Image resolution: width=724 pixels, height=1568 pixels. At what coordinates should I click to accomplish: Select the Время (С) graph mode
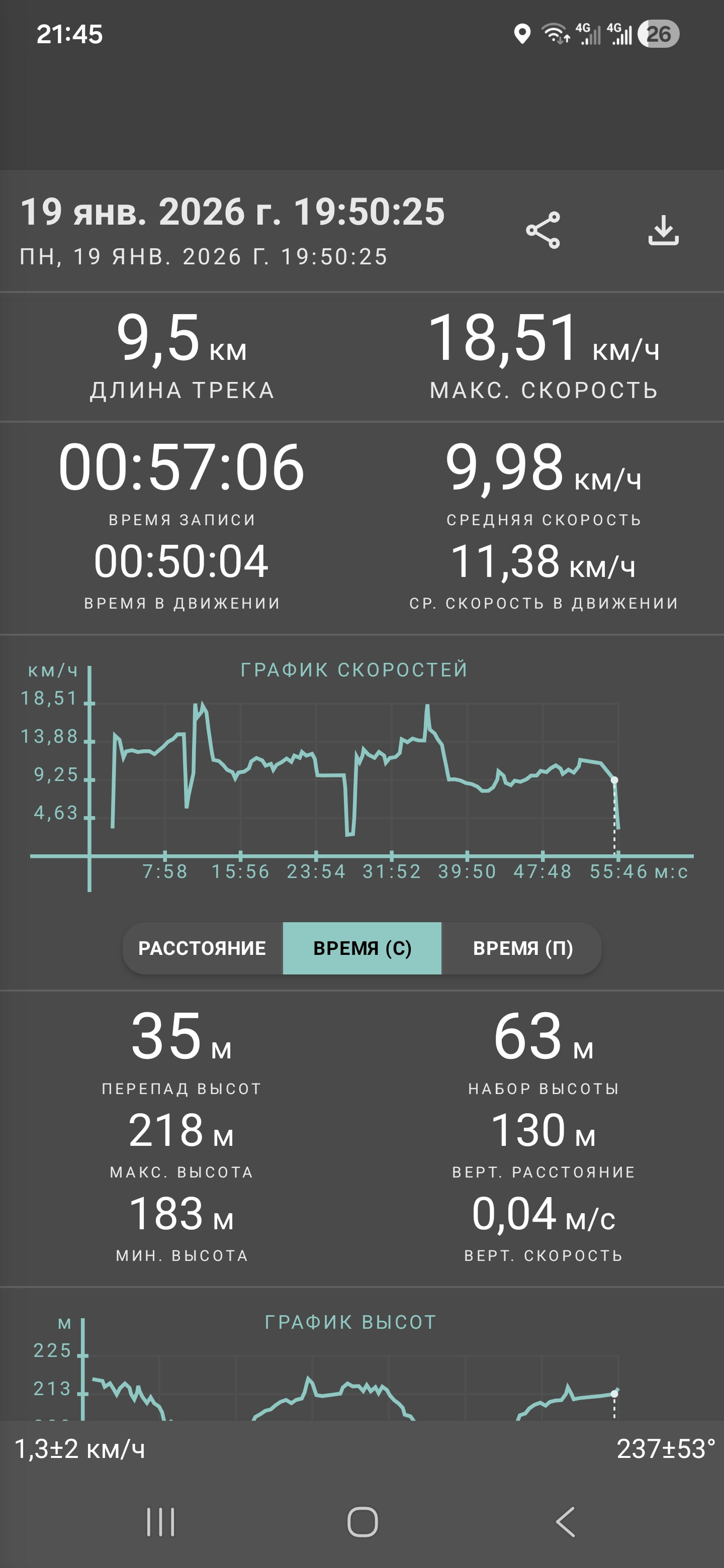pos(363,948)
